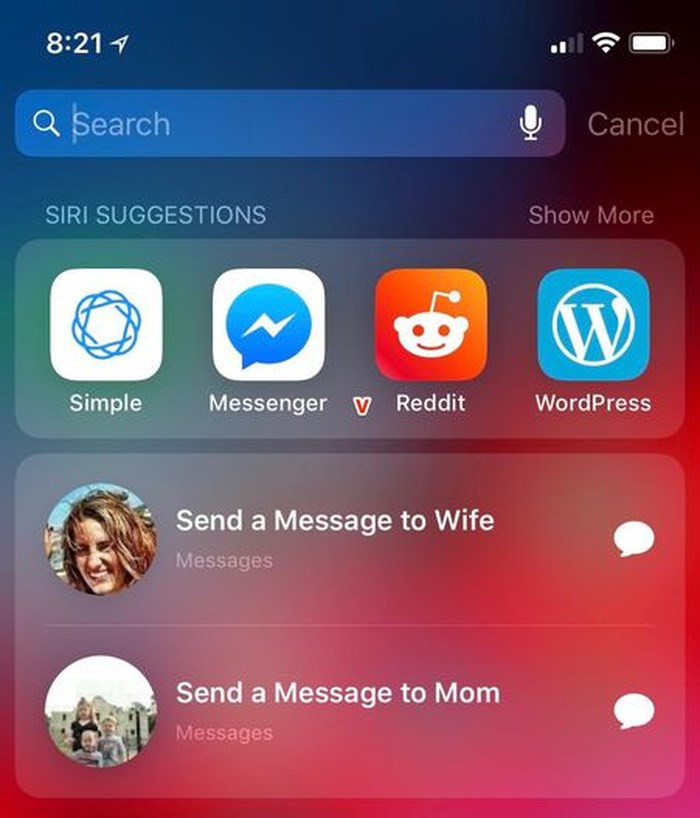Launch the Messenger app
The height and width of the screenshot is (818, 700).
(268, 325)
